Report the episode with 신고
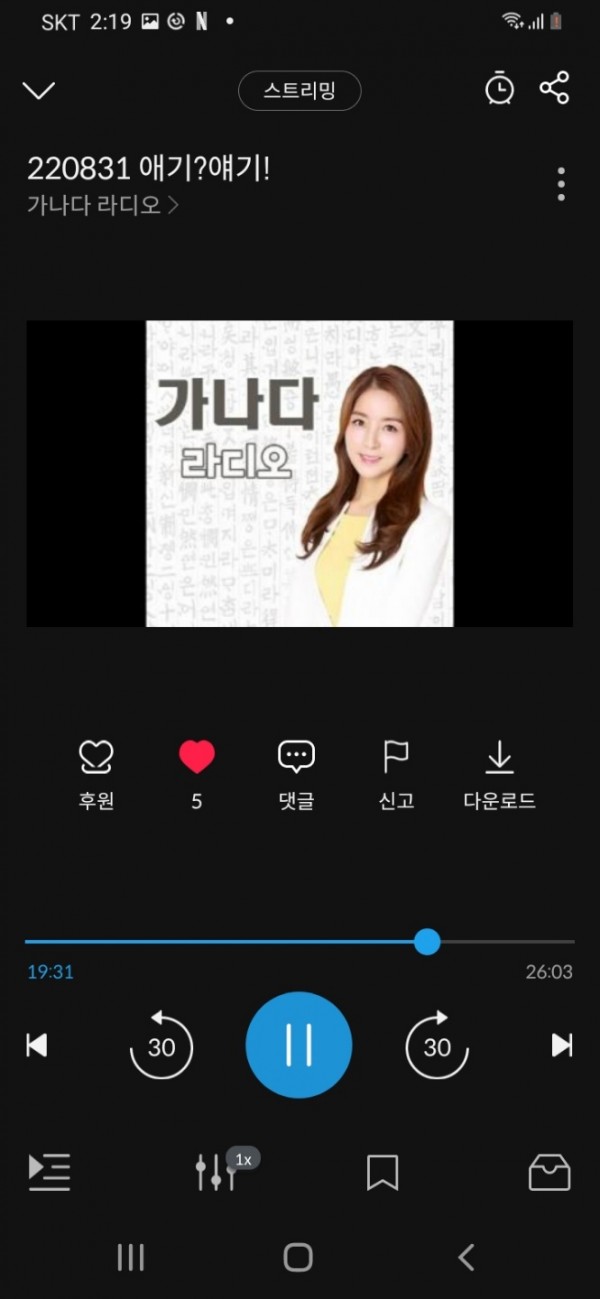 pos(396,759)
